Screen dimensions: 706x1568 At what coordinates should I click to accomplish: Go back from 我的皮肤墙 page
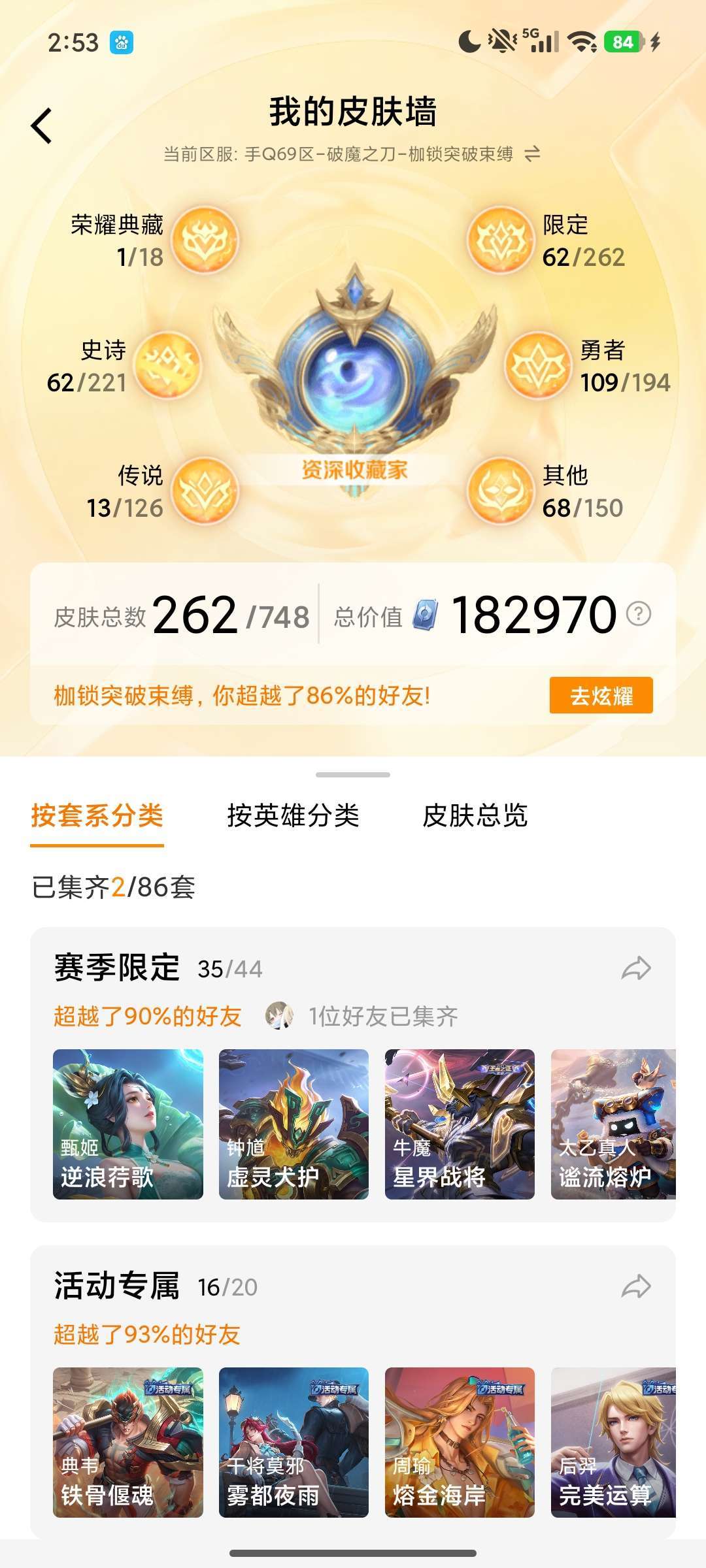tap(42, 125)
